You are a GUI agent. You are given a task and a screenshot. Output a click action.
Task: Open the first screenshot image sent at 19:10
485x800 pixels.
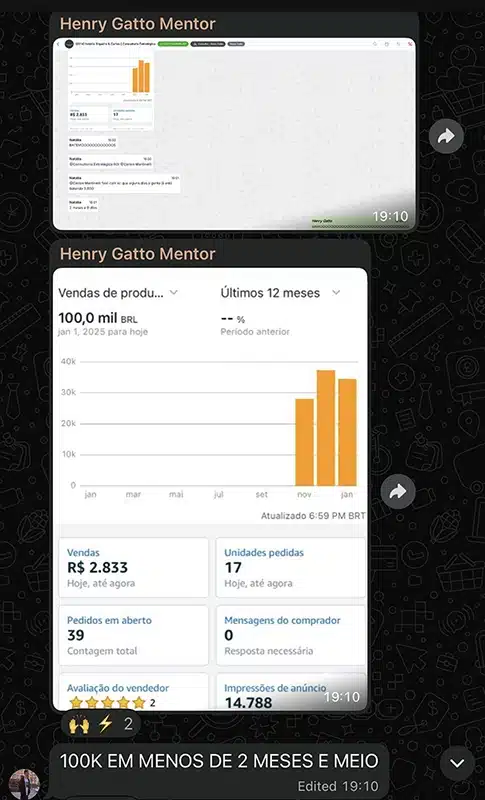click(x=234, y=134)
